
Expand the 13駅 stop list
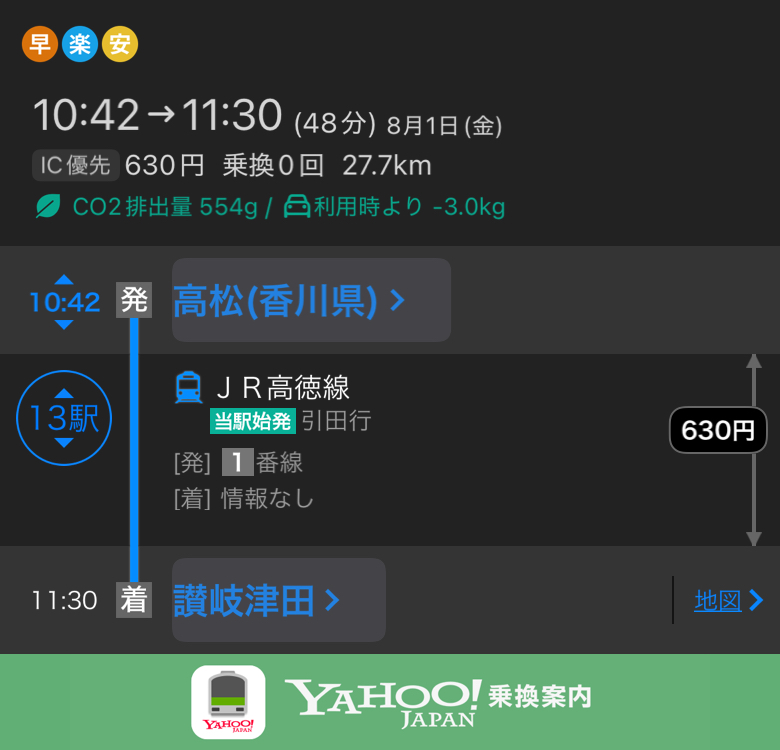pyautogui.click(x=64, y=418)
